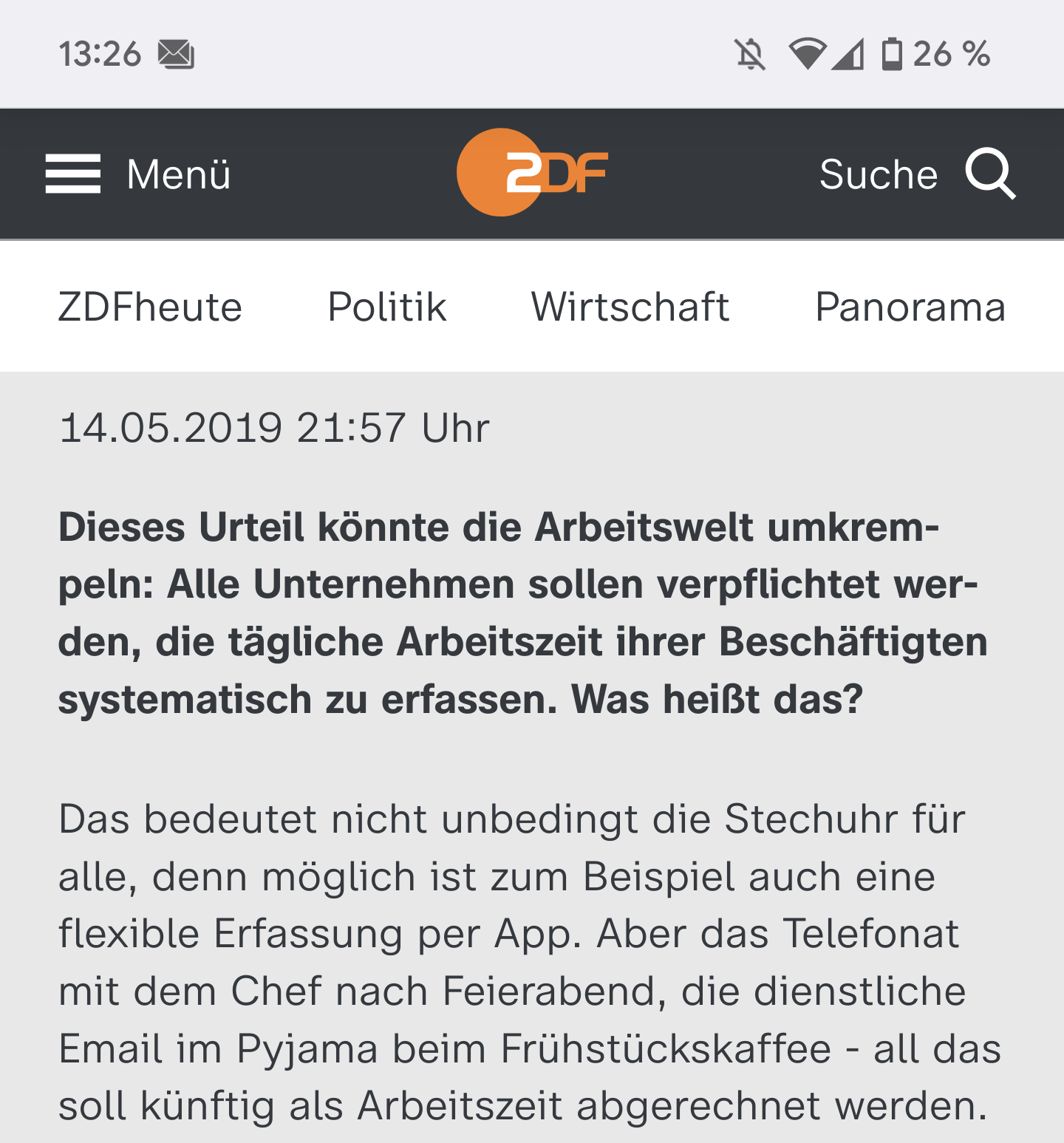Open the Suche search

click(x=917, y=174)
